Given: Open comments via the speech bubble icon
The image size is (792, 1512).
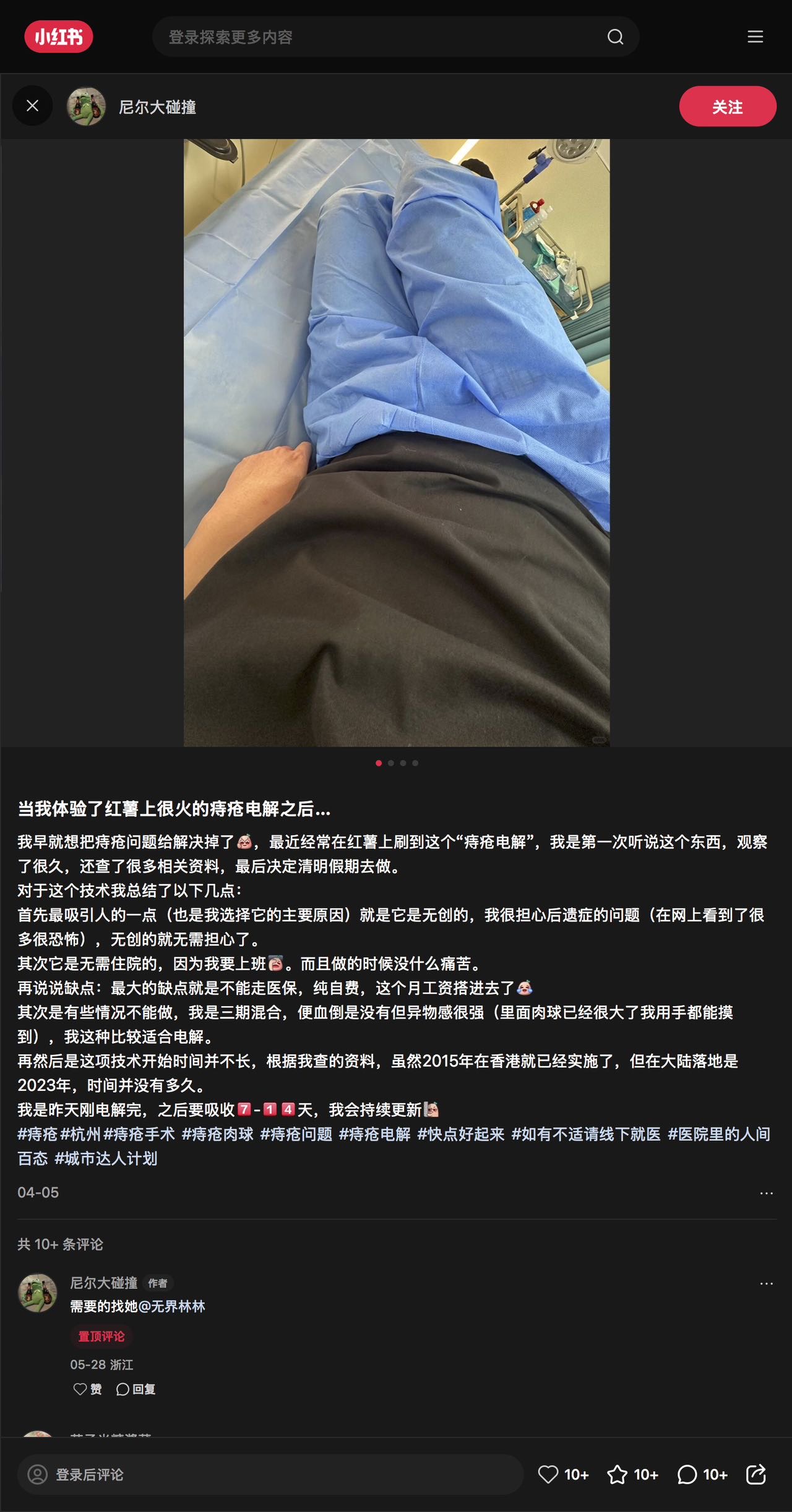Looking at the screenshot, I should coord(687,1474).
